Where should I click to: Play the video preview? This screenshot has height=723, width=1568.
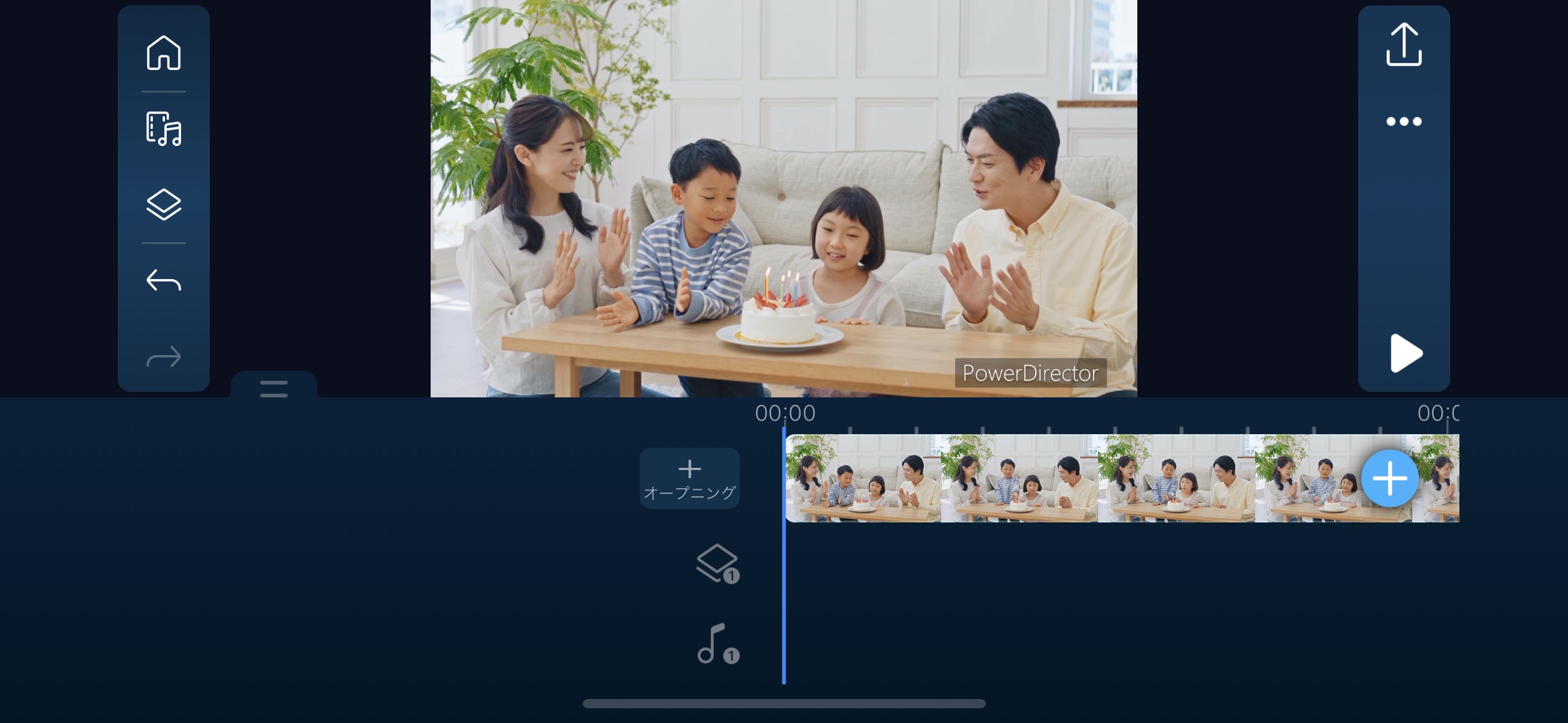pos(1404,353)
